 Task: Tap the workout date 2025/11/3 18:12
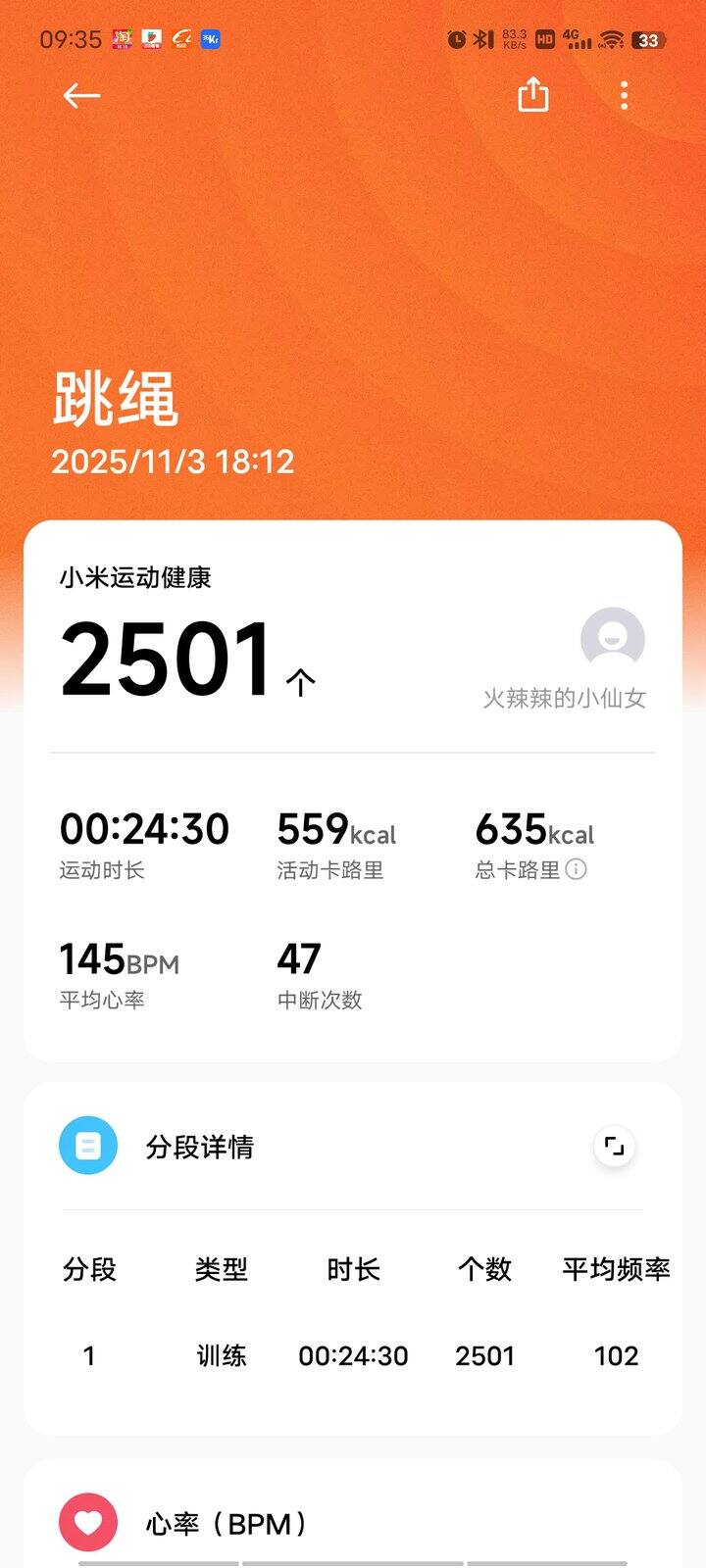coord(173,462)
